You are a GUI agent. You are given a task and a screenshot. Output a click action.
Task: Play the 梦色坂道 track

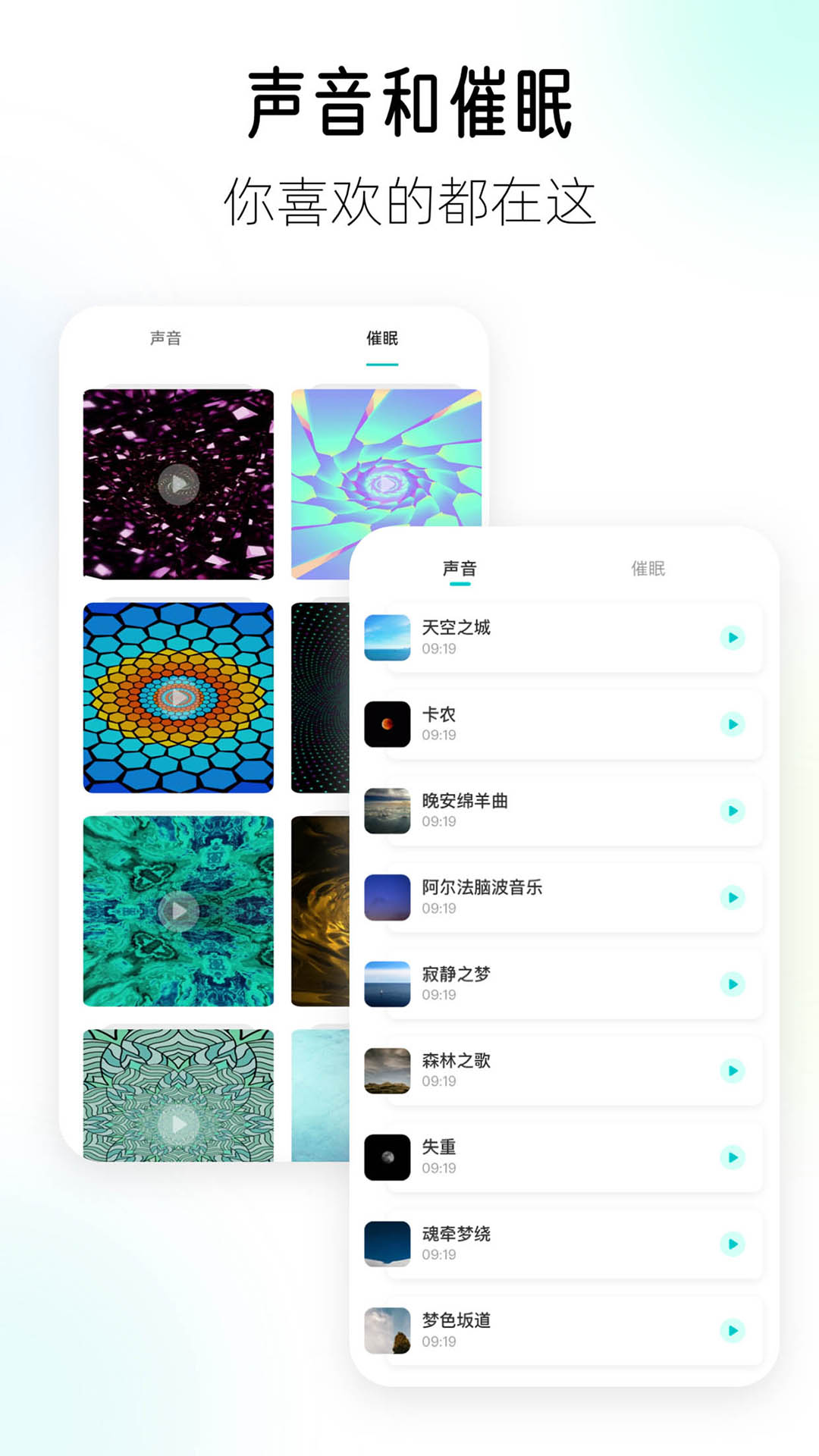[732, 1331]
